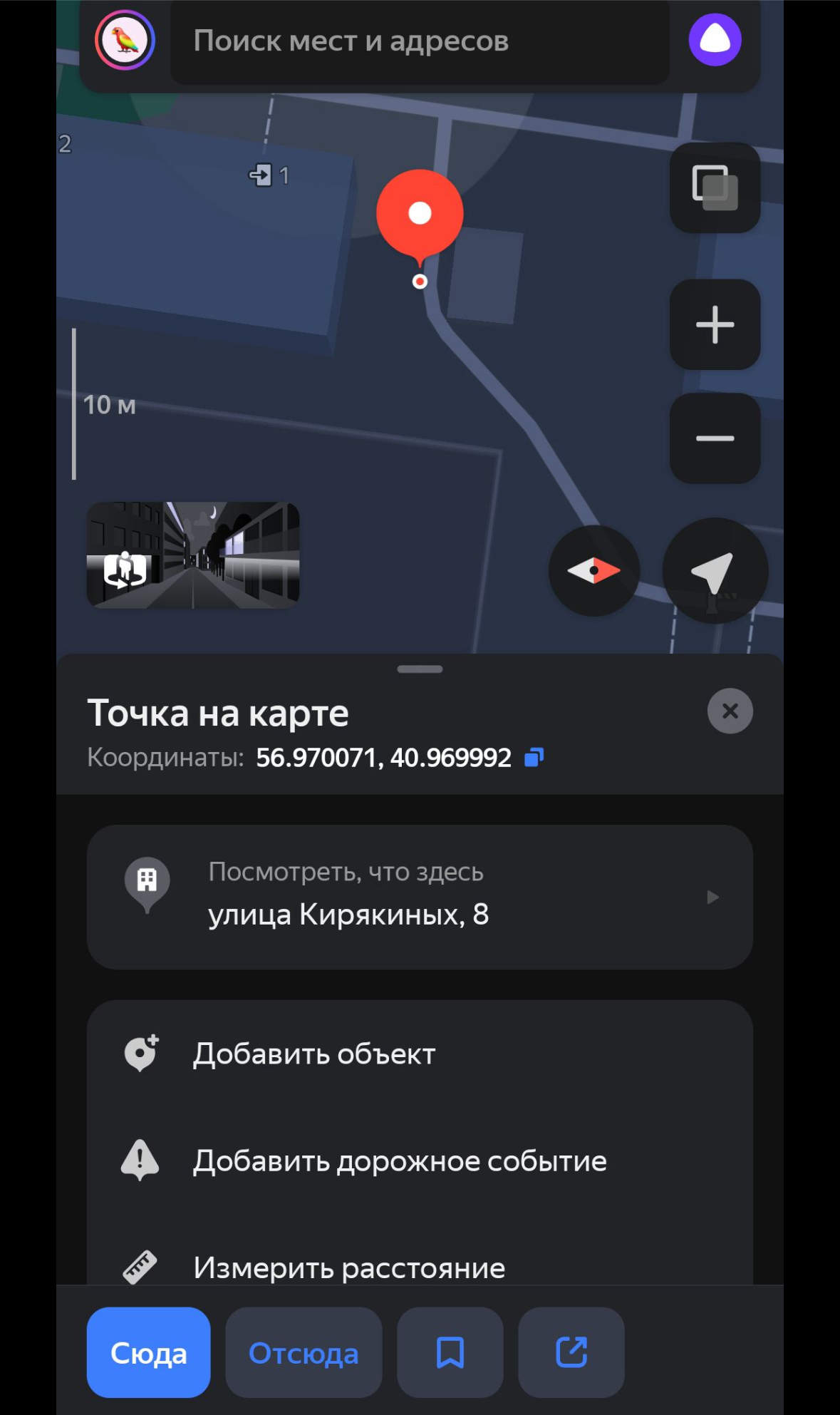
Task: Select Измерить расстояние
Action: point(420,1267)
